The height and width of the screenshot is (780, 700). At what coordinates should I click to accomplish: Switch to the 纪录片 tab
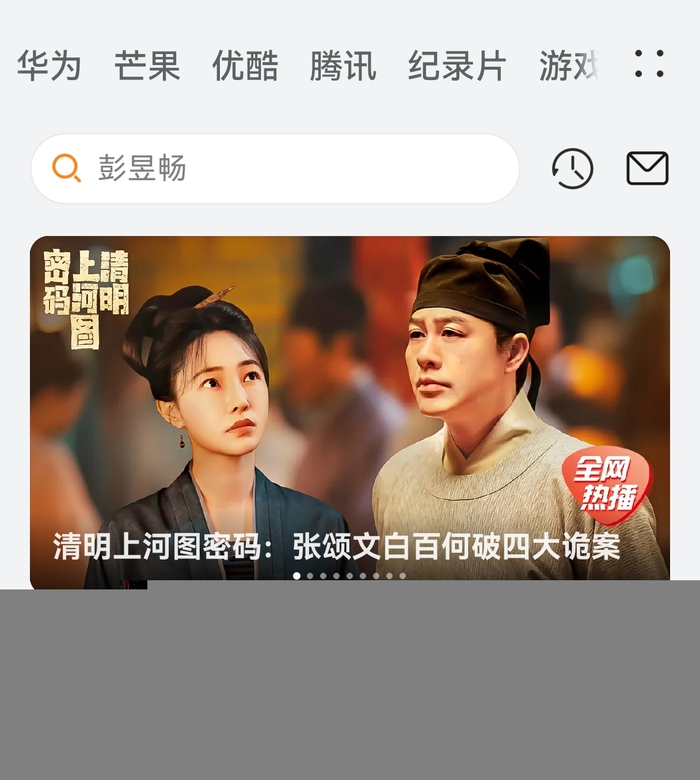(457, 66)
